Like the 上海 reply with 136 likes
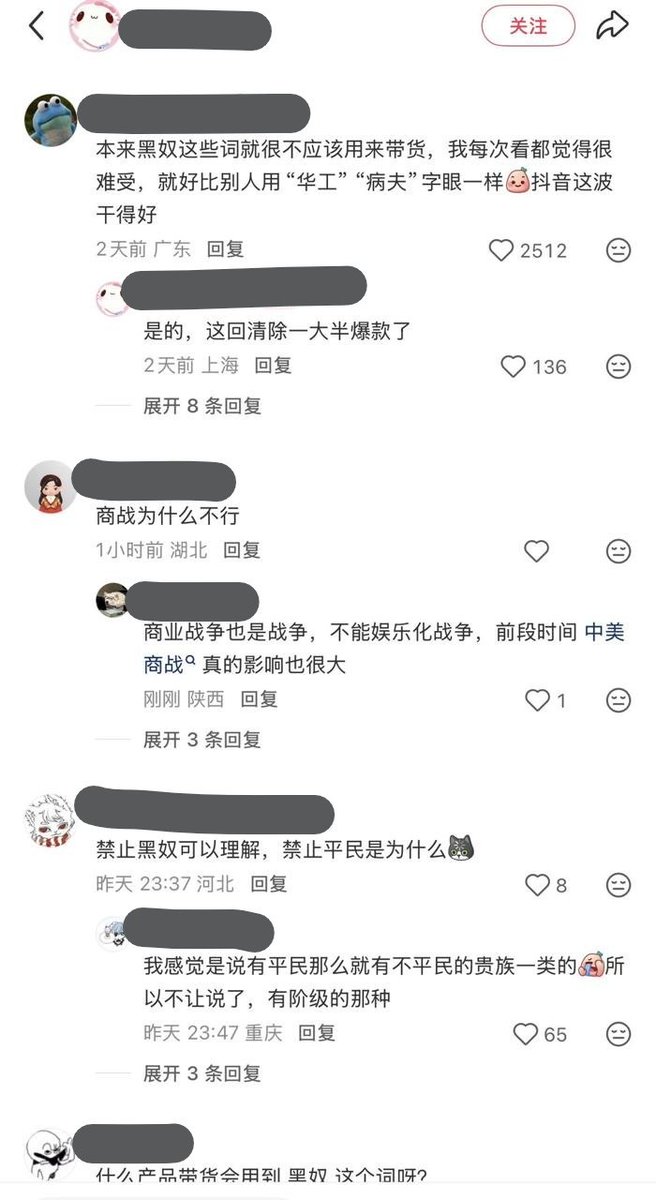The height and width of the screenshot is (1200, 656). coord(513,367)
